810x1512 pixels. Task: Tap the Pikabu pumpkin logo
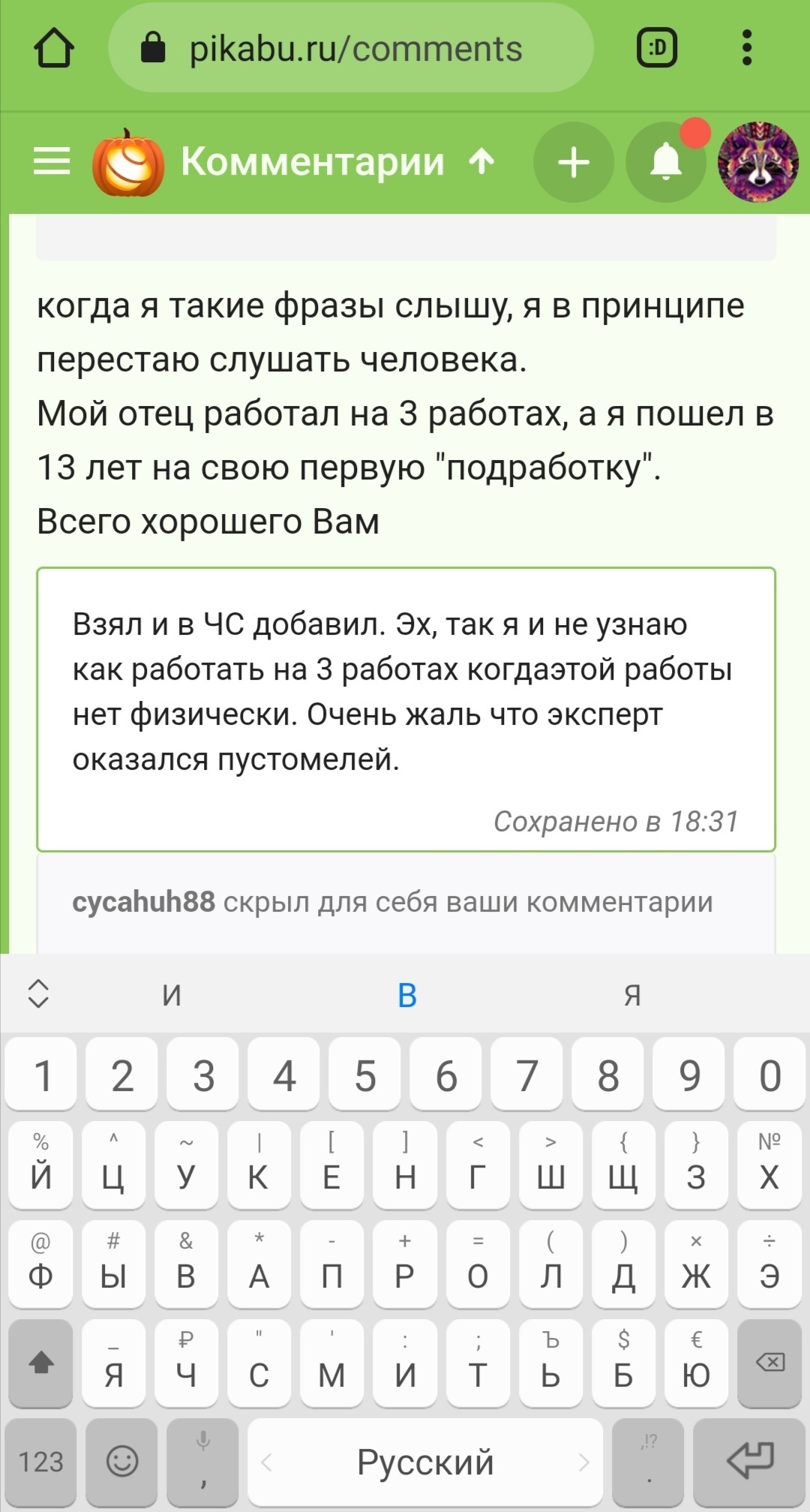coord(128,163)
